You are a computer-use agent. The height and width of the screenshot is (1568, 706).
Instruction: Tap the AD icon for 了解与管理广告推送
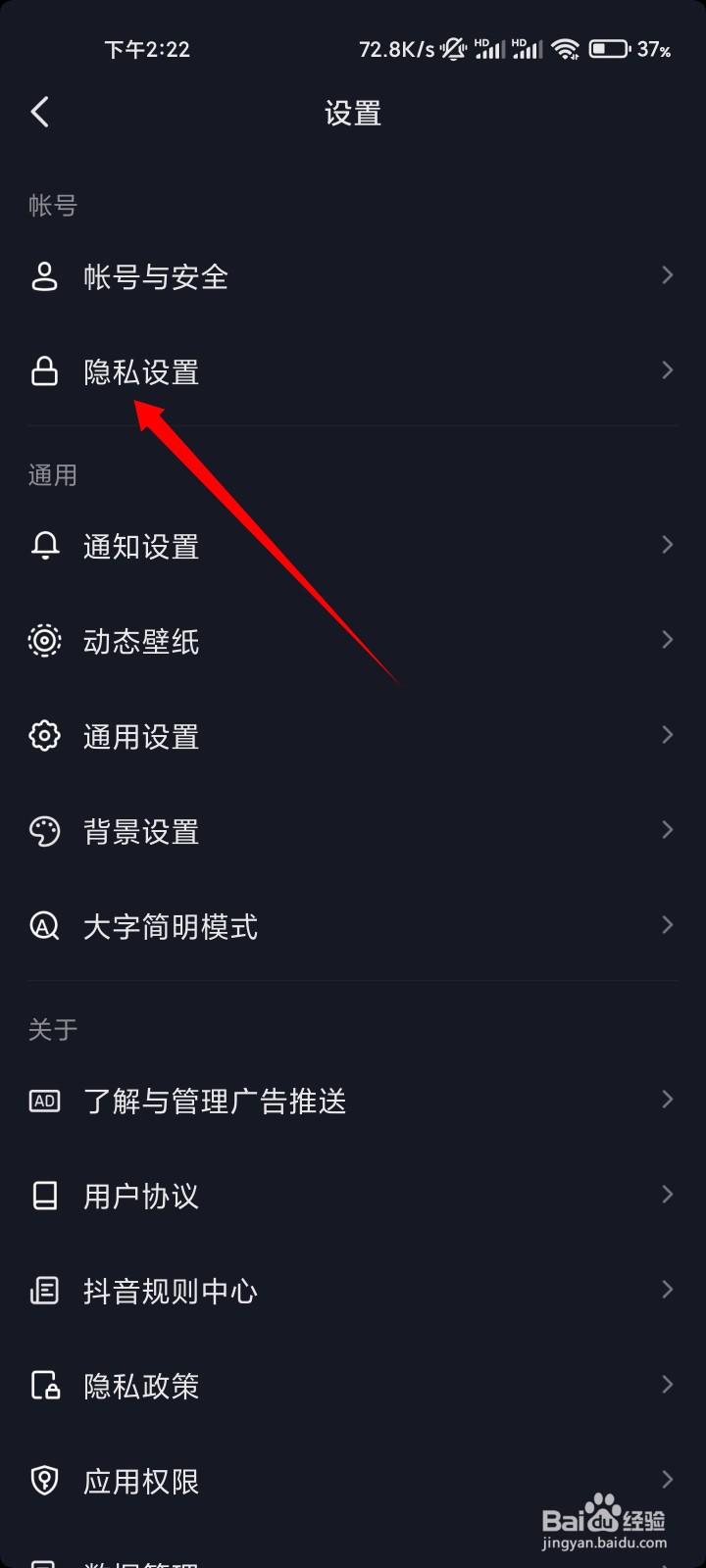(44, 1101)
